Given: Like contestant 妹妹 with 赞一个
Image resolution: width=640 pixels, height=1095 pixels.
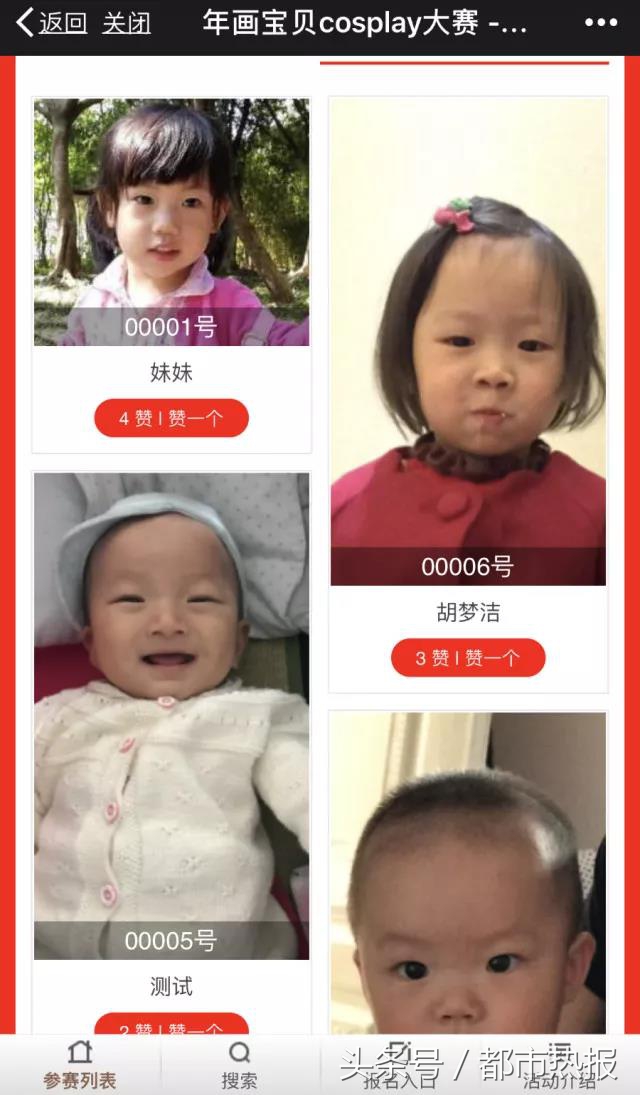Looking at the screenshot, I should coord(171,418).
